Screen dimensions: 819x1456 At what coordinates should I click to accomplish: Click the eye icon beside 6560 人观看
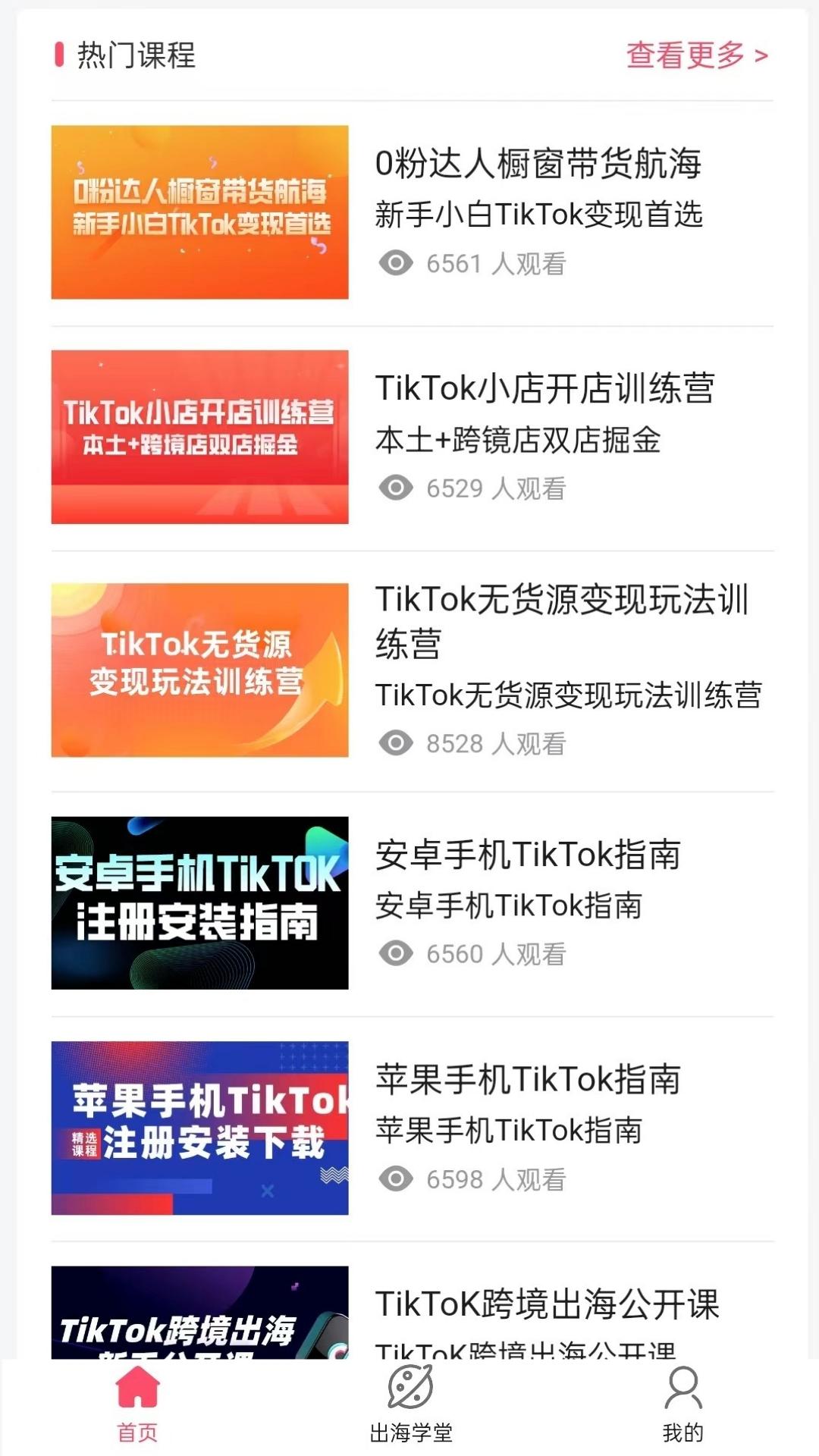coord(395,954)
